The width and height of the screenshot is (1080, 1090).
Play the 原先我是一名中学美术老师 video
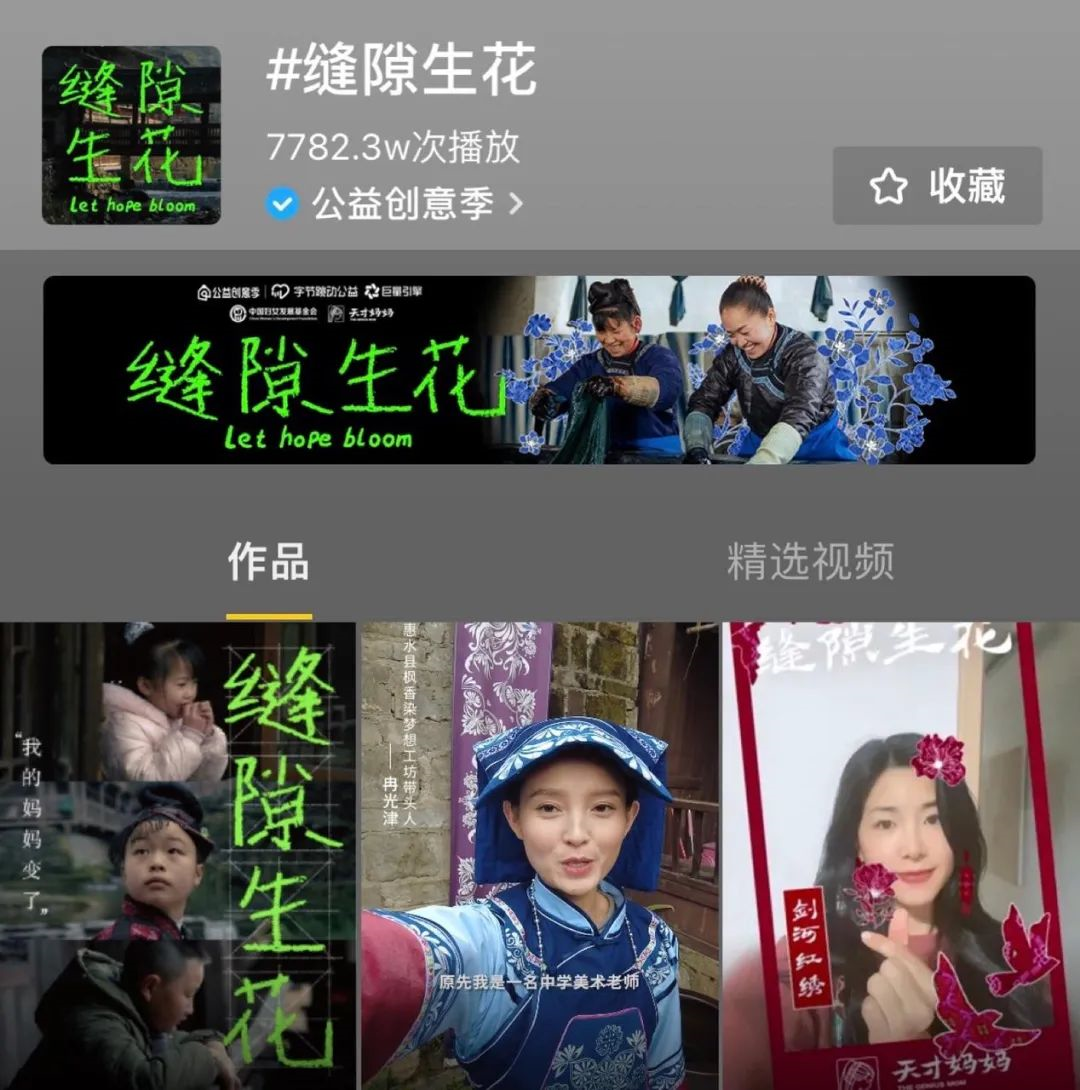[x=539, y=855]
